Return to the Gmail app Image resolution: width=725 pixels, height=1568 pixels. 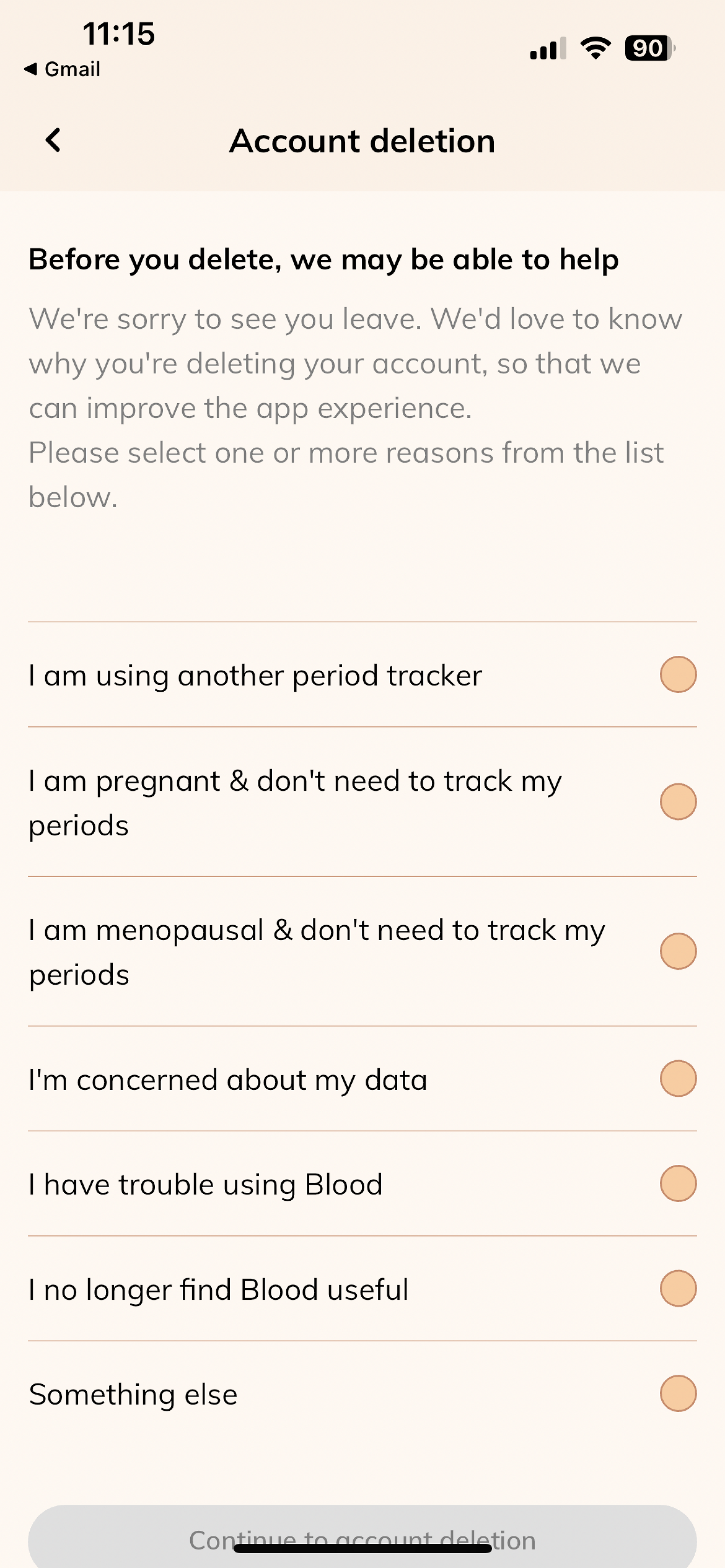62,70
